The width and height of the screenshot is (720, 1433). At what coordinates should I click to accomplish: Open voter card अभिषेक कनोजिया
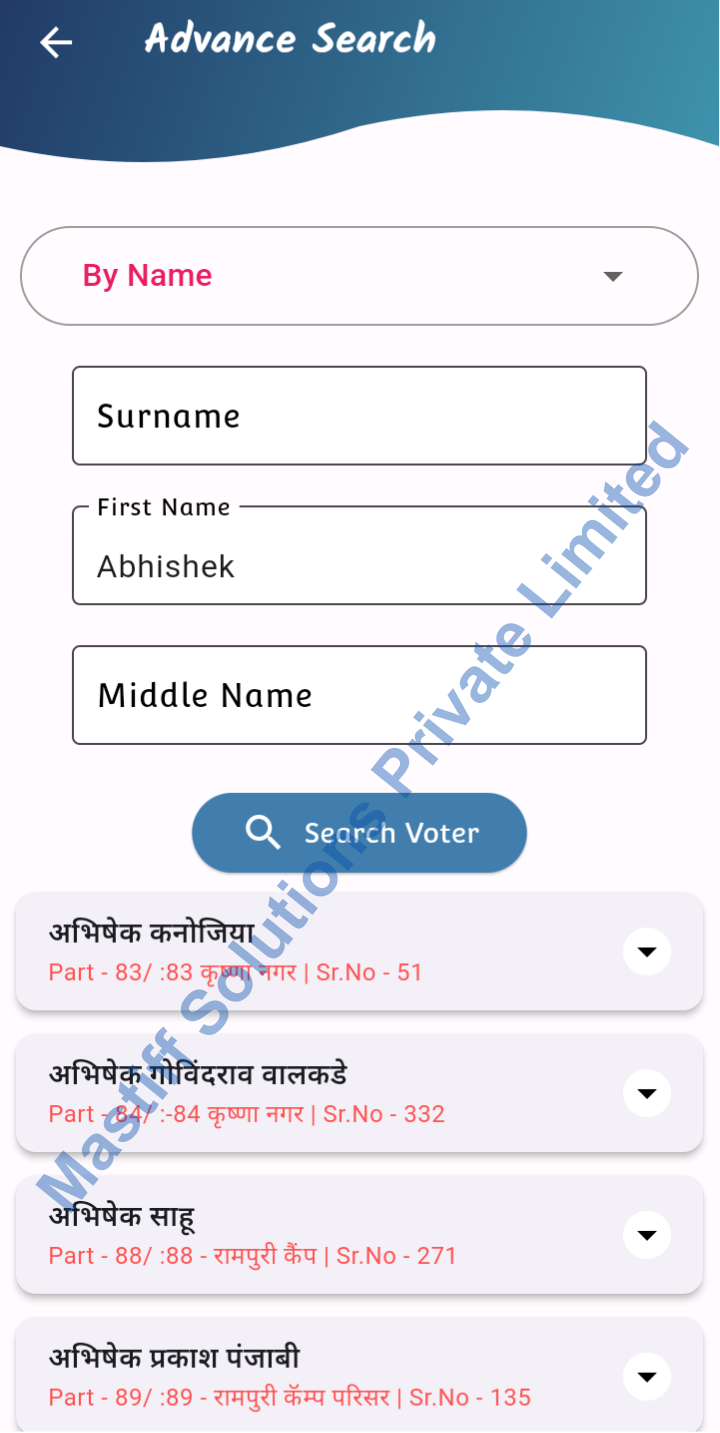[300, 951]
